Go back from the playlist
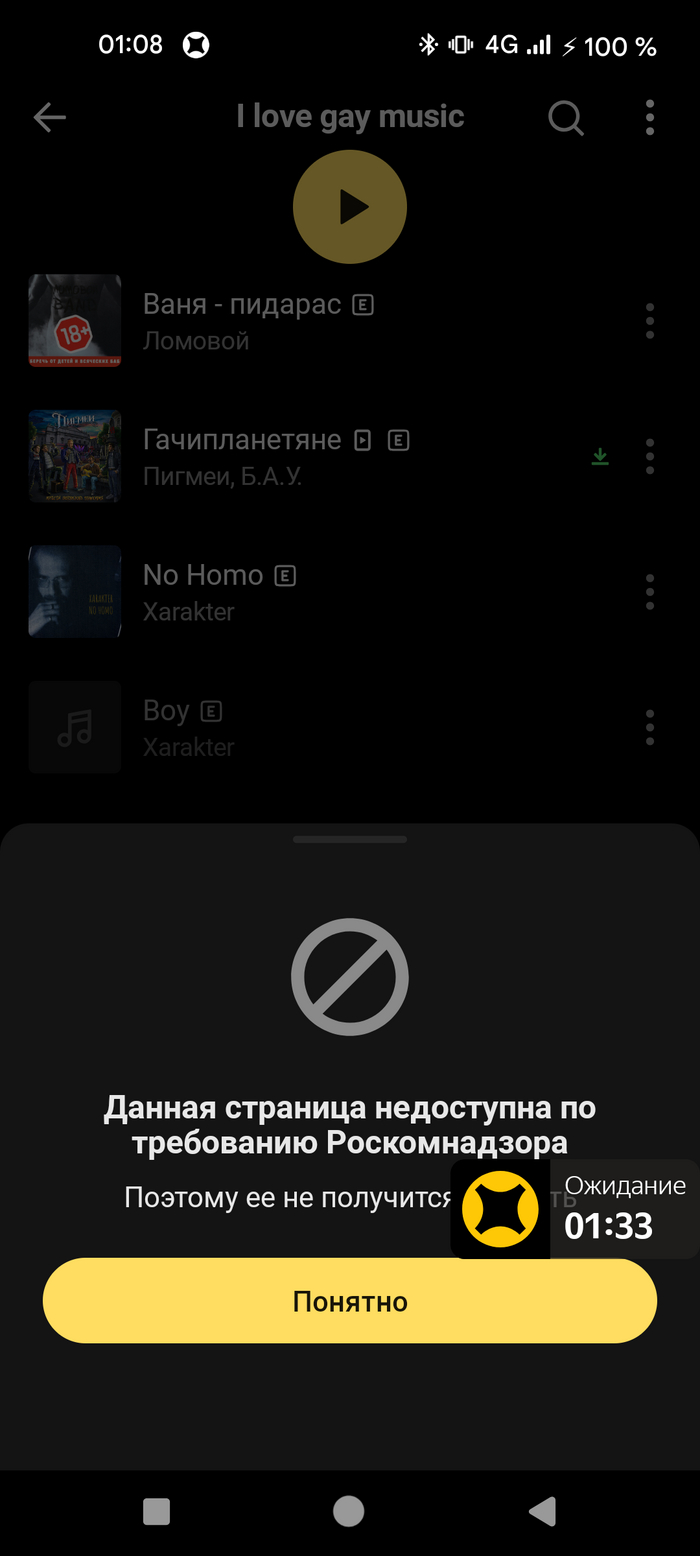This screenshot has height=1556, width=700. [x=49, y=118]
